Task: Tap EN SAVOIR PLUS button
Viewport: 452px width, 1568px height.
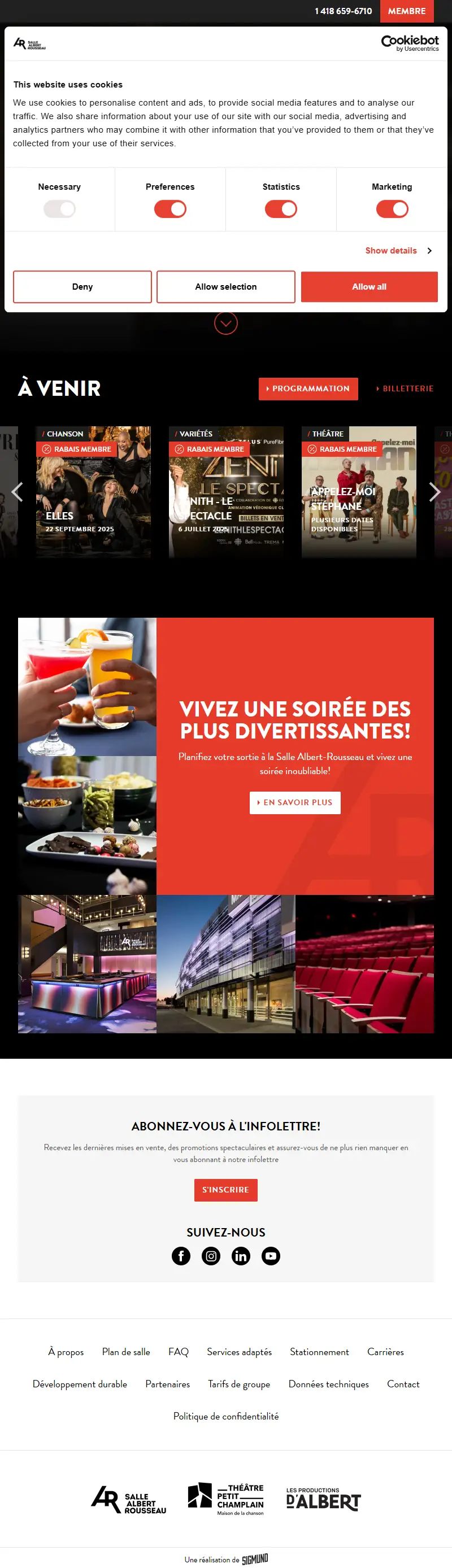Action: pos(295,802)
